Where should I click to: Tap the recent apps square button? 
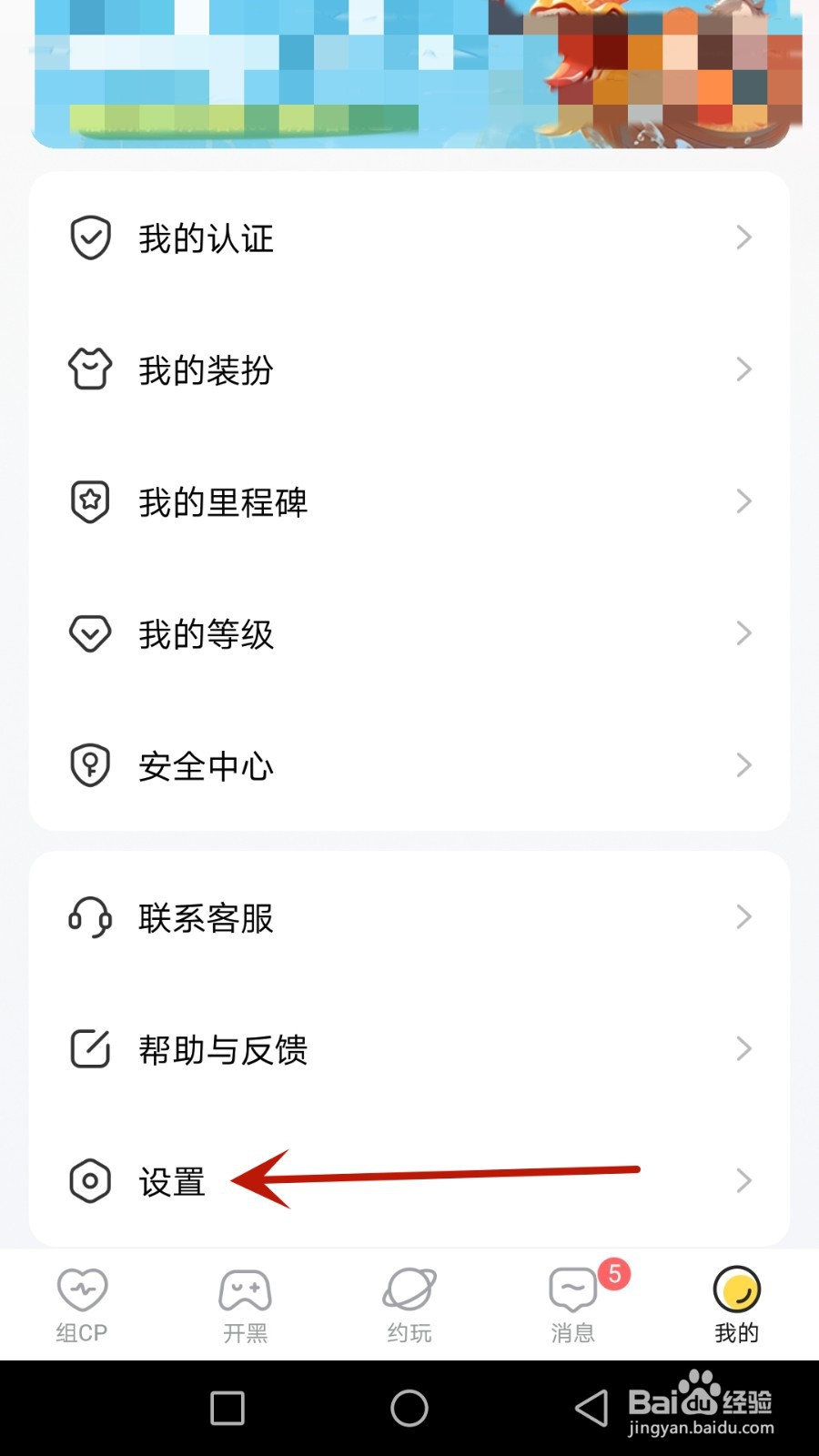(x=227, y=1409)
